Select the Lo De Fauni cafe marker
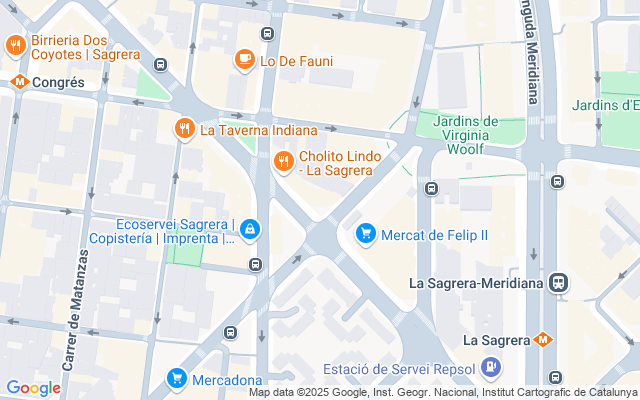The image size is (640, 400). [x=244, y=60]
